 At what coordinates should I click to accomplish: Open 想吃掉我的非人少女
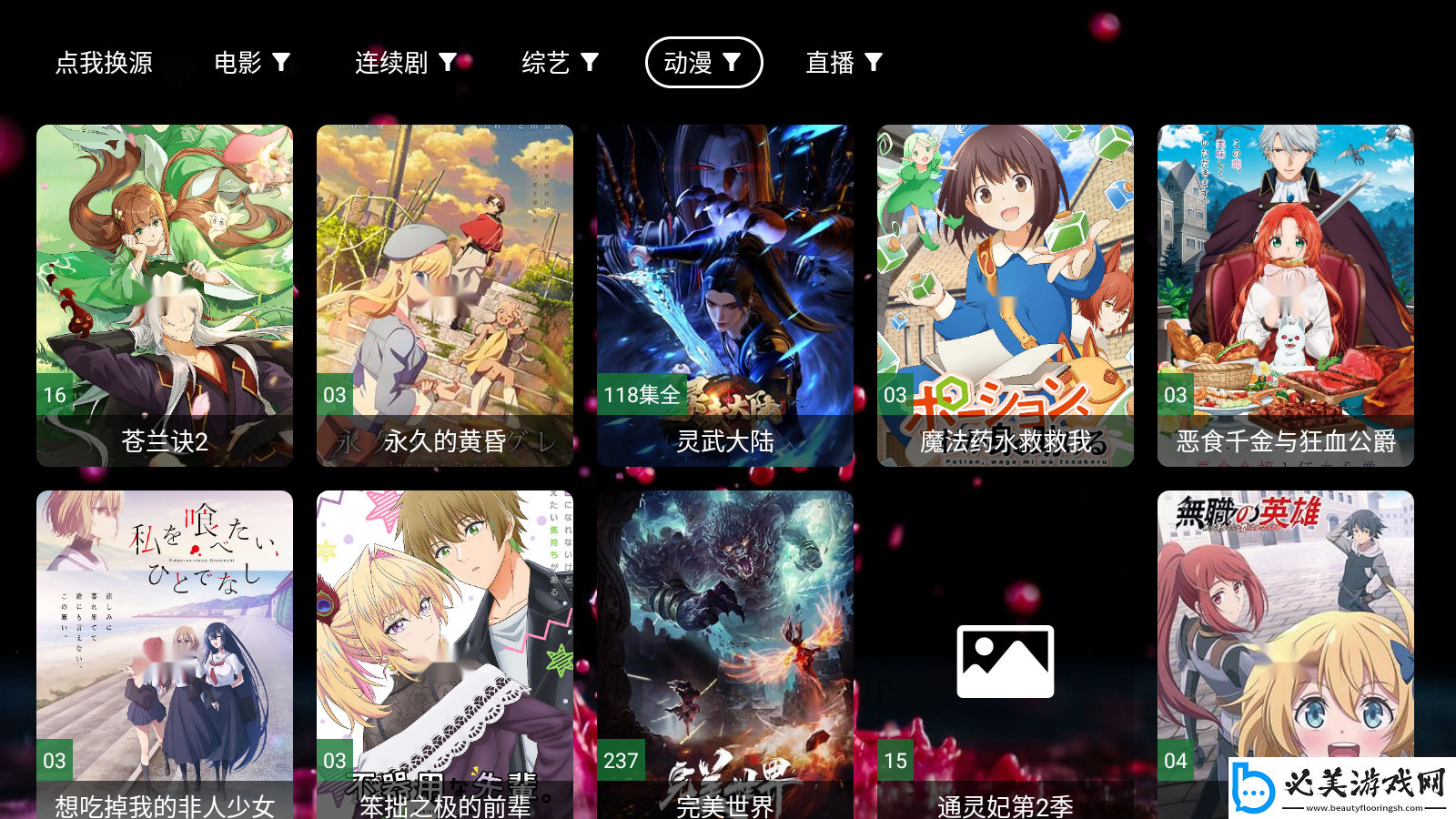pos(165,655)
